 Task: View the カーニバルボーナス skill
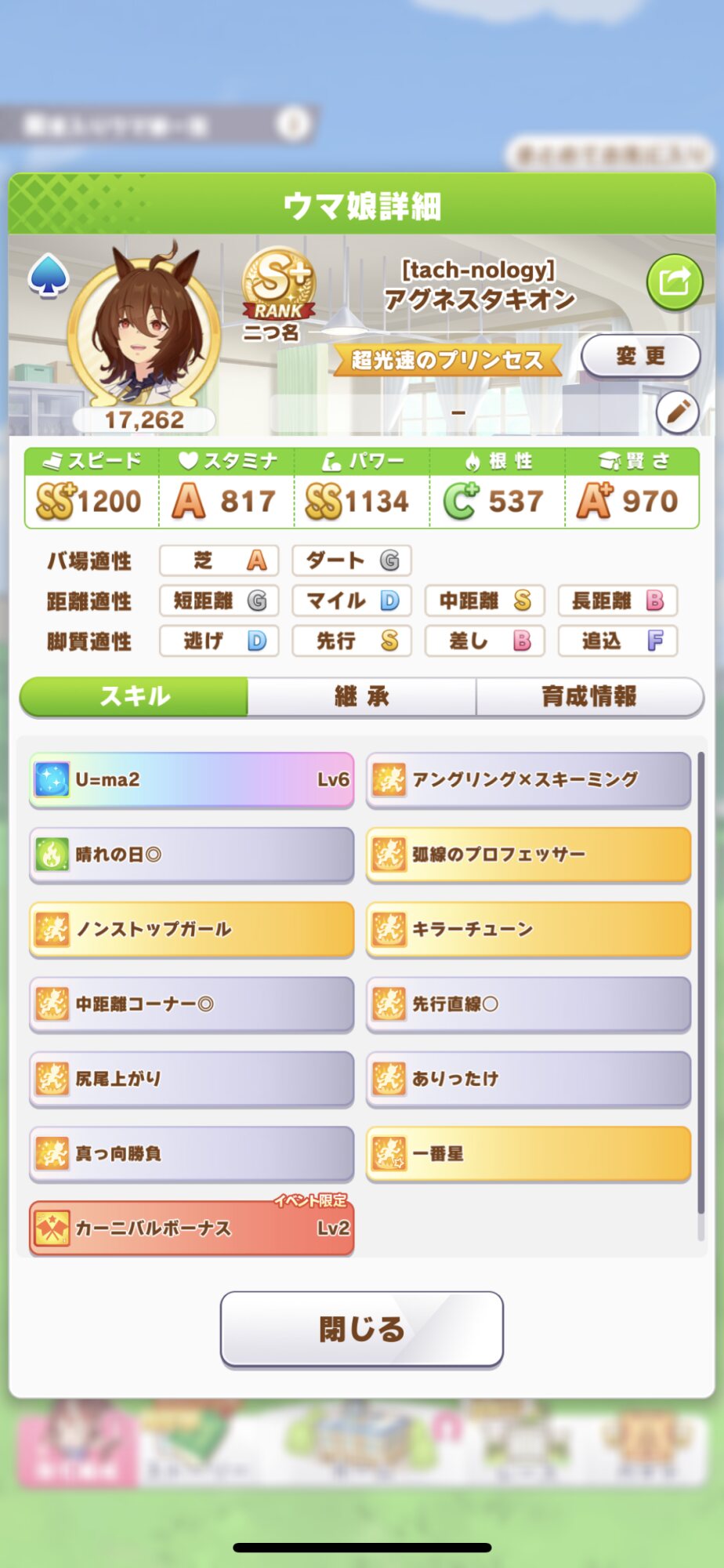192,1229
